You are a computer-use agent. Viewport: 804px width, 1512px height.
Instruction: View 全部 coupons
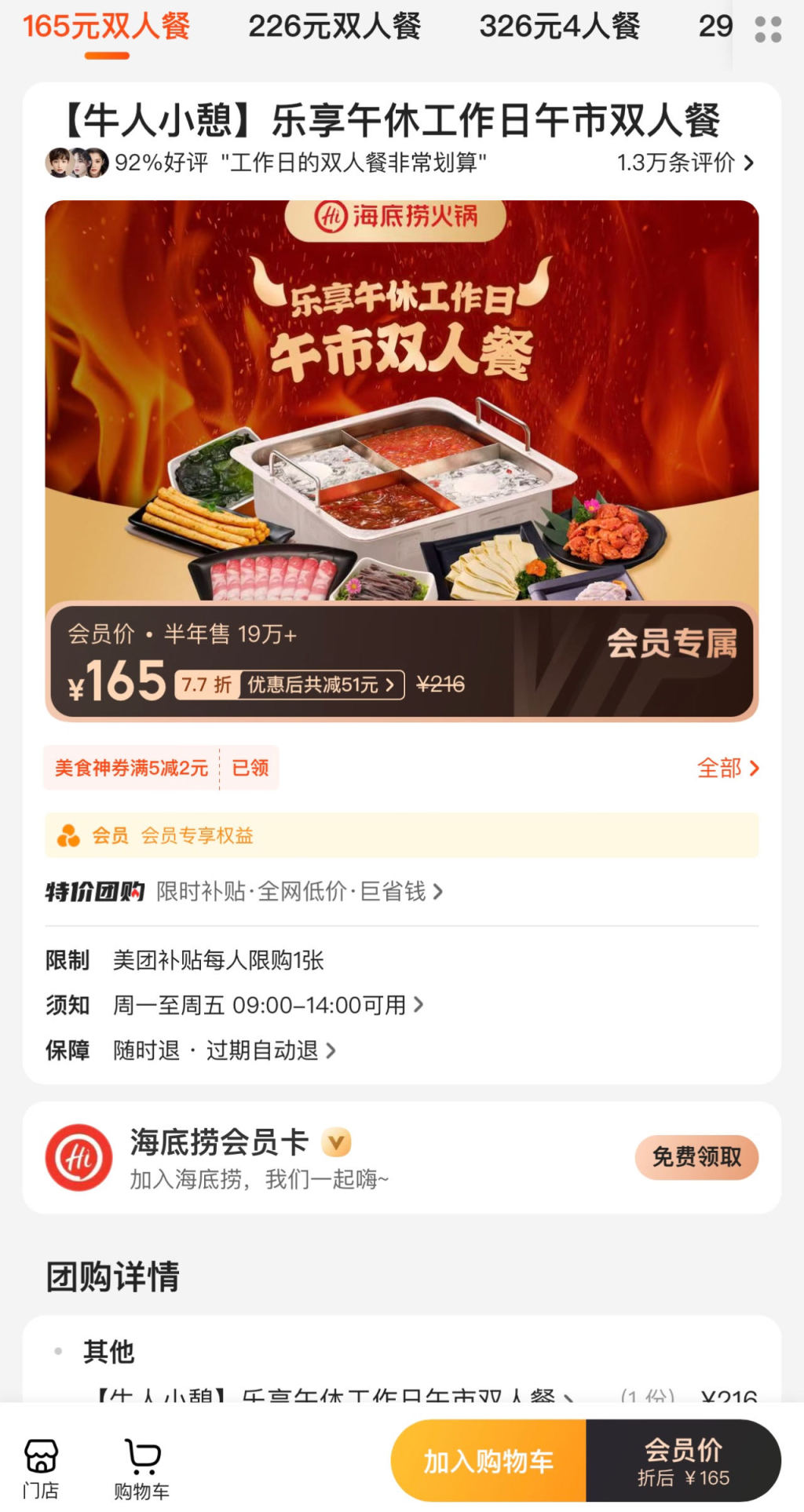point(727,768)
